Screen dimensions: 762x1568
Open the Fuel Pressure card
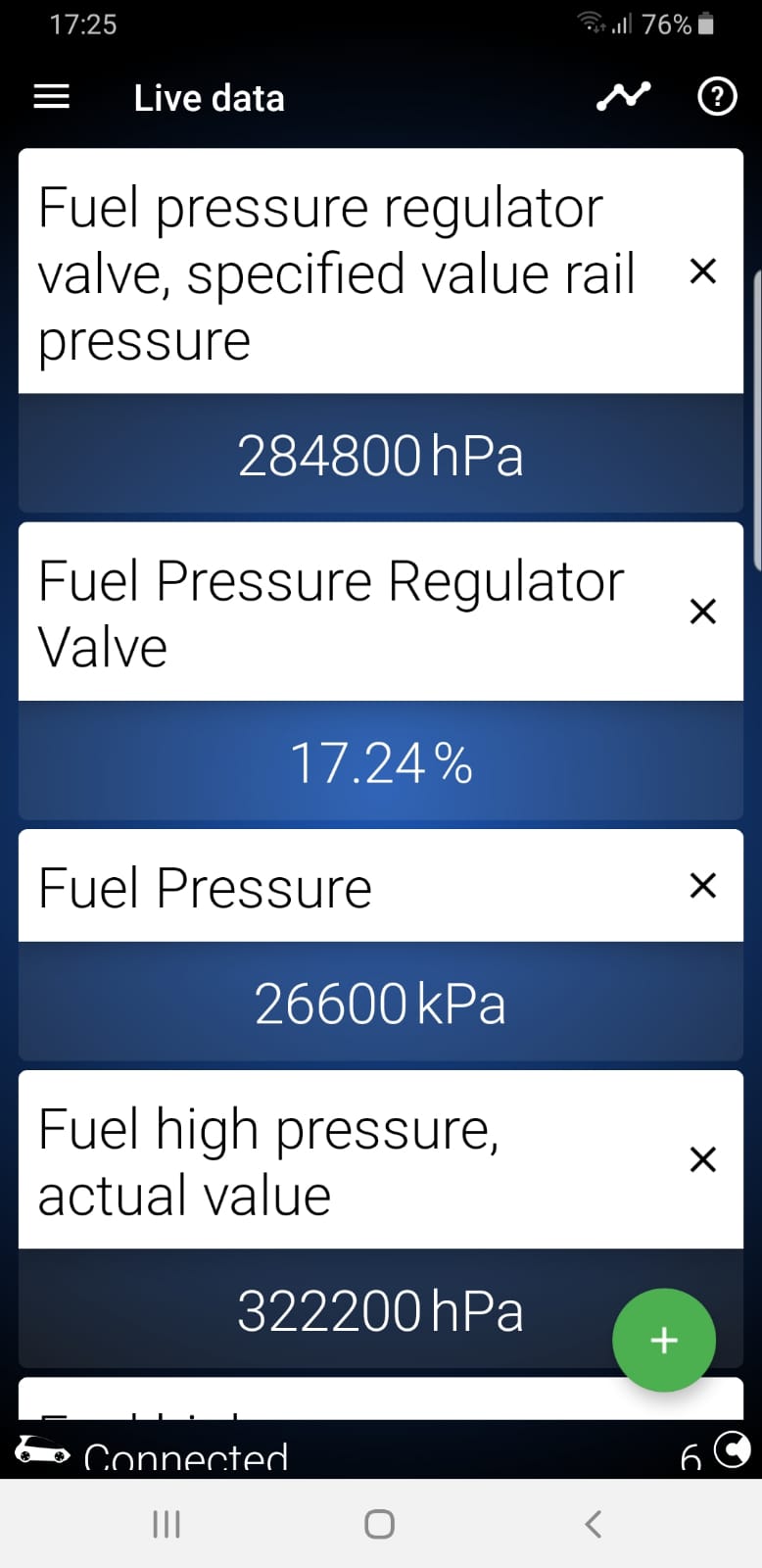click(x=381, y=945)
